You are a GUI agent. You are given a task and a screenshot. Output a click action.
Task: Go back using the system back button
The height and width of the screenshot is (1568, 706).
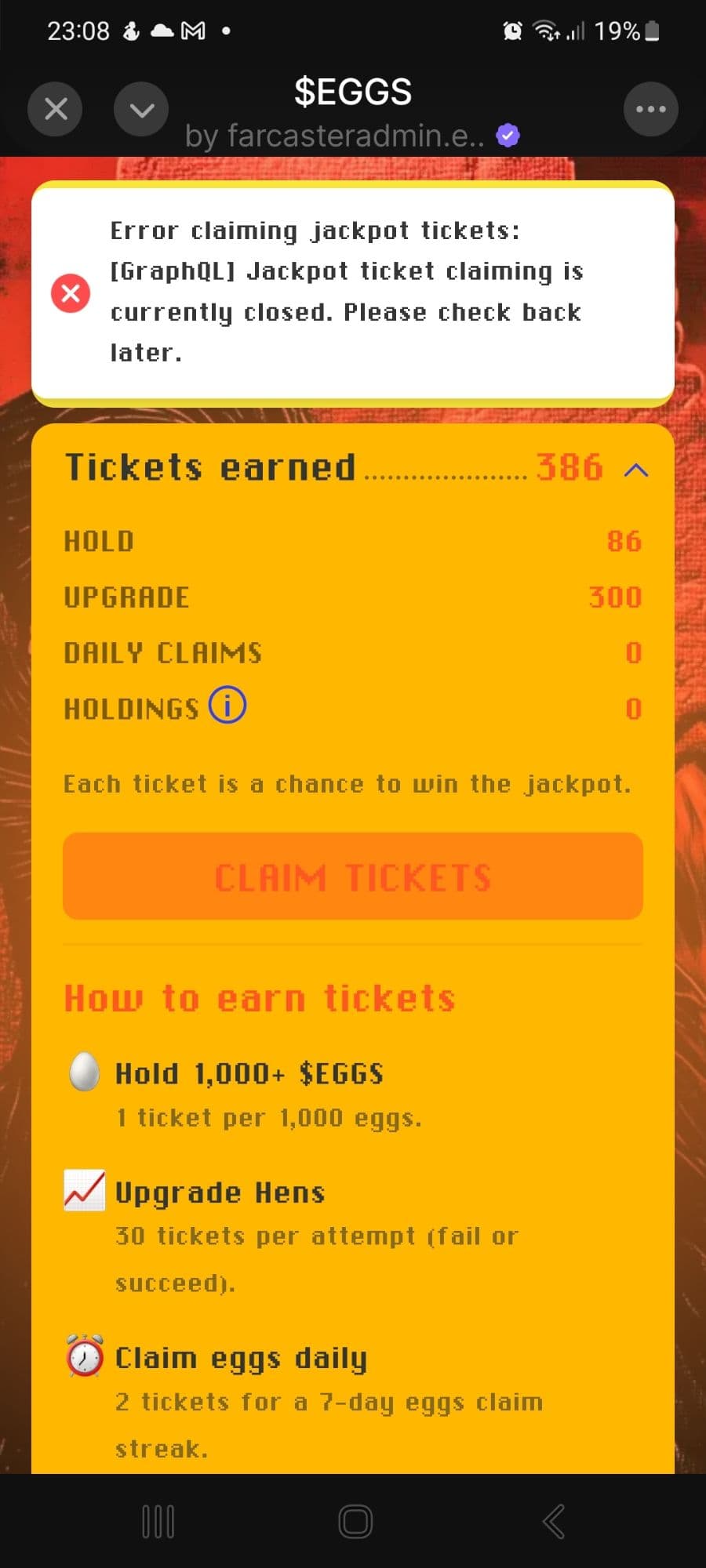pyautogui.click(x=553, y=1522)
